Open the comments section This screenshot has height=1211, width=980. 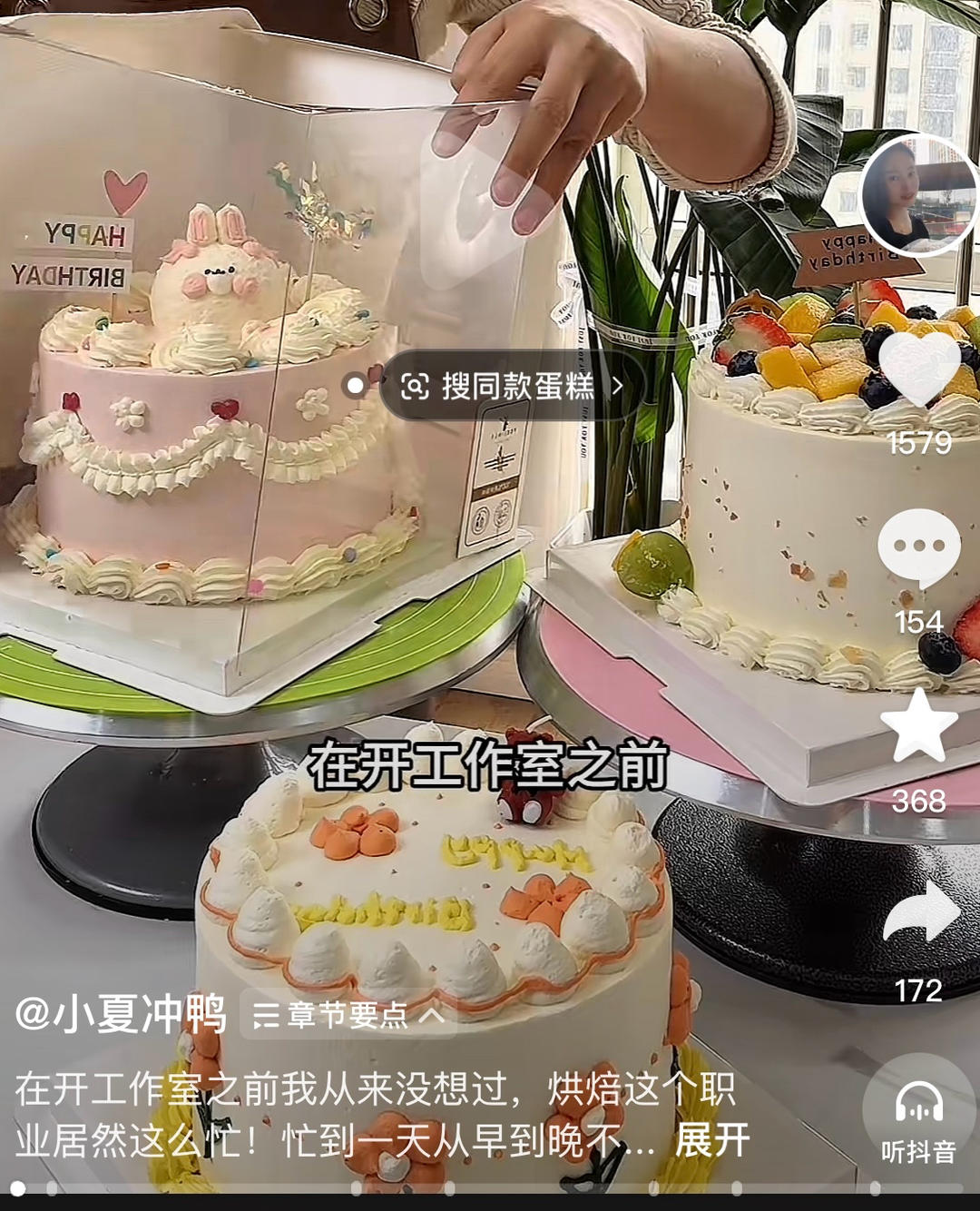click(x=918, y=547)
